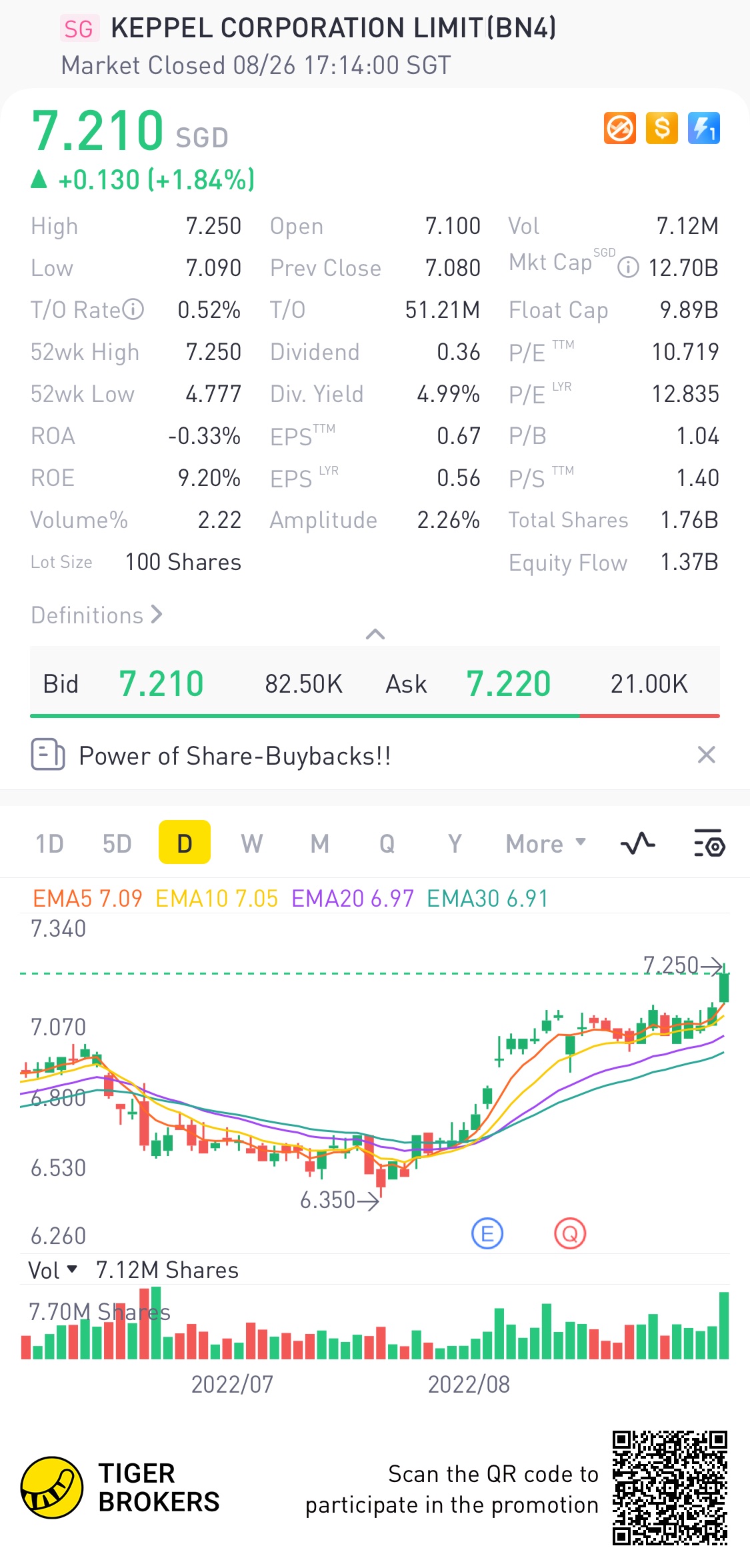Screen dimensions: 750x1568
Task: Switch to the weekly W chart
Action: (x=251, y=844)
